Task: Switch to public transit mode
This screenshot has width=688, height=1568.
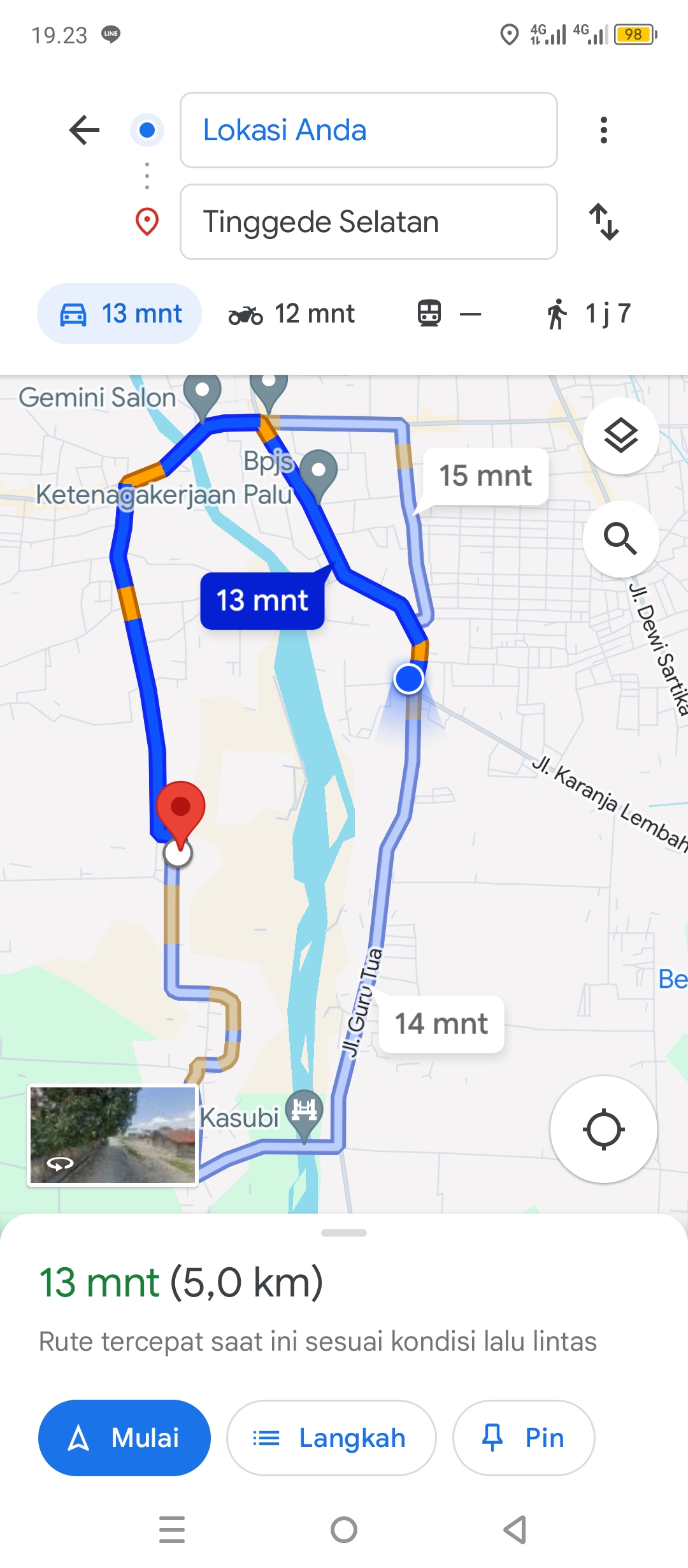Action: pos(448,314)
